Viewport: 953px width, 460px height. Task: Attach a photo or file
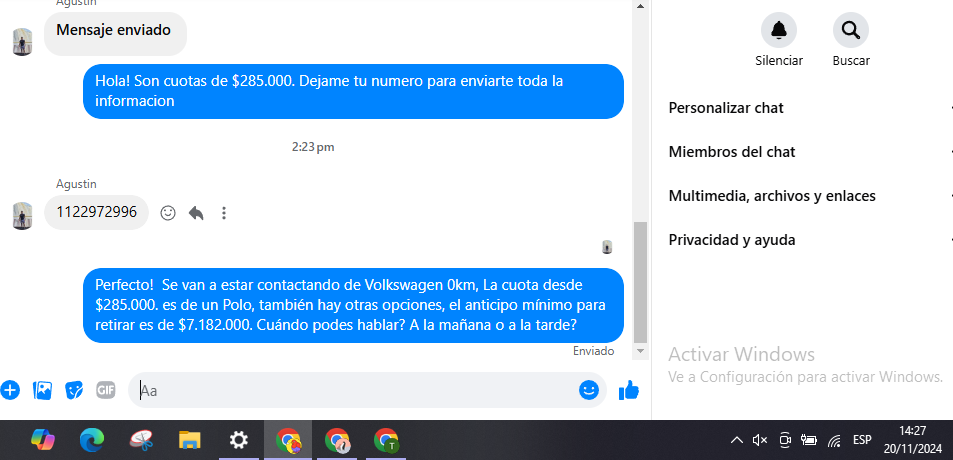42,390
